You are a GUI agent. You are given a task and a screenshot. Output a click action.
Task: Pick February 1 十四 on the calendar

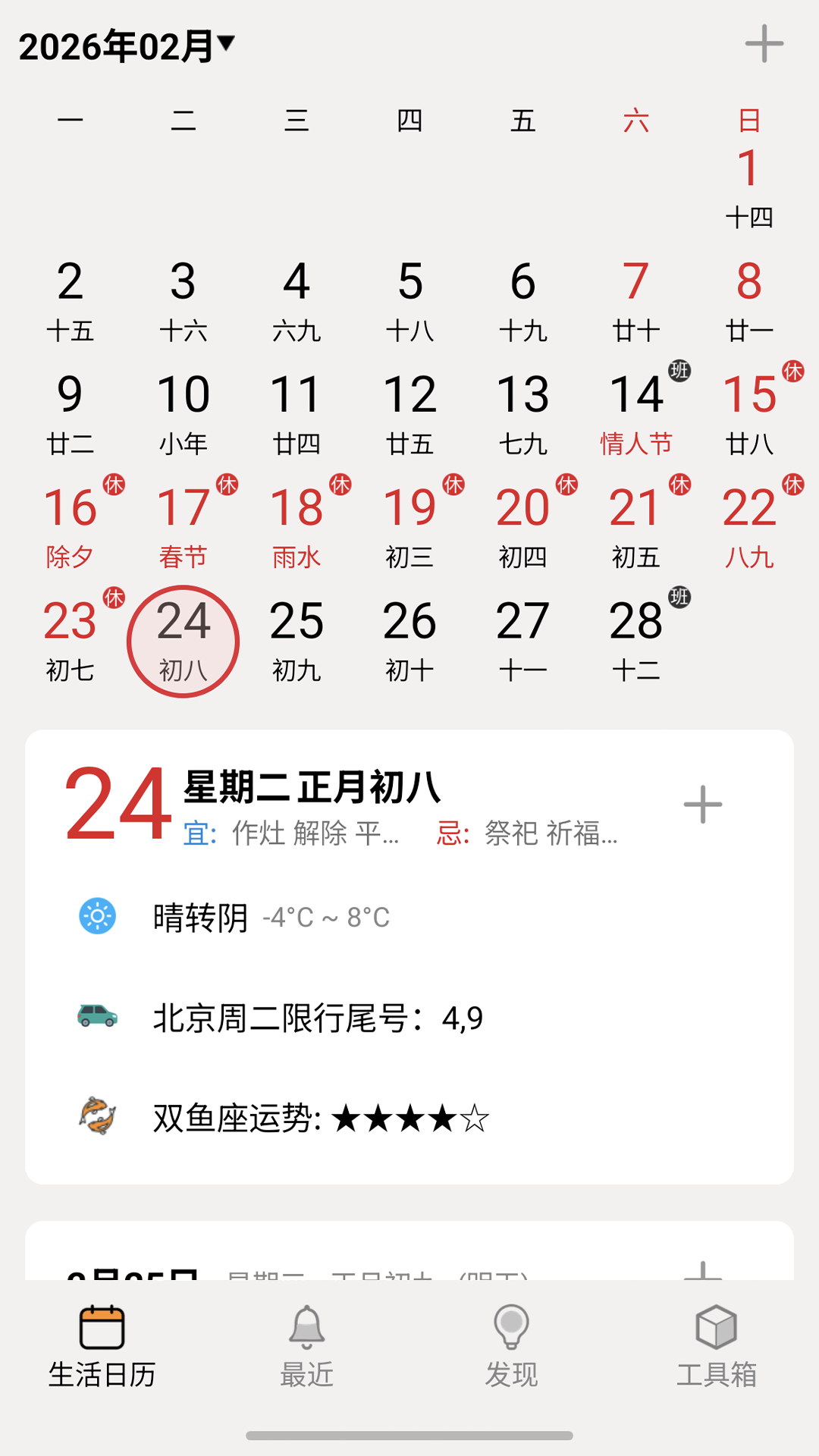coord(748,187)
